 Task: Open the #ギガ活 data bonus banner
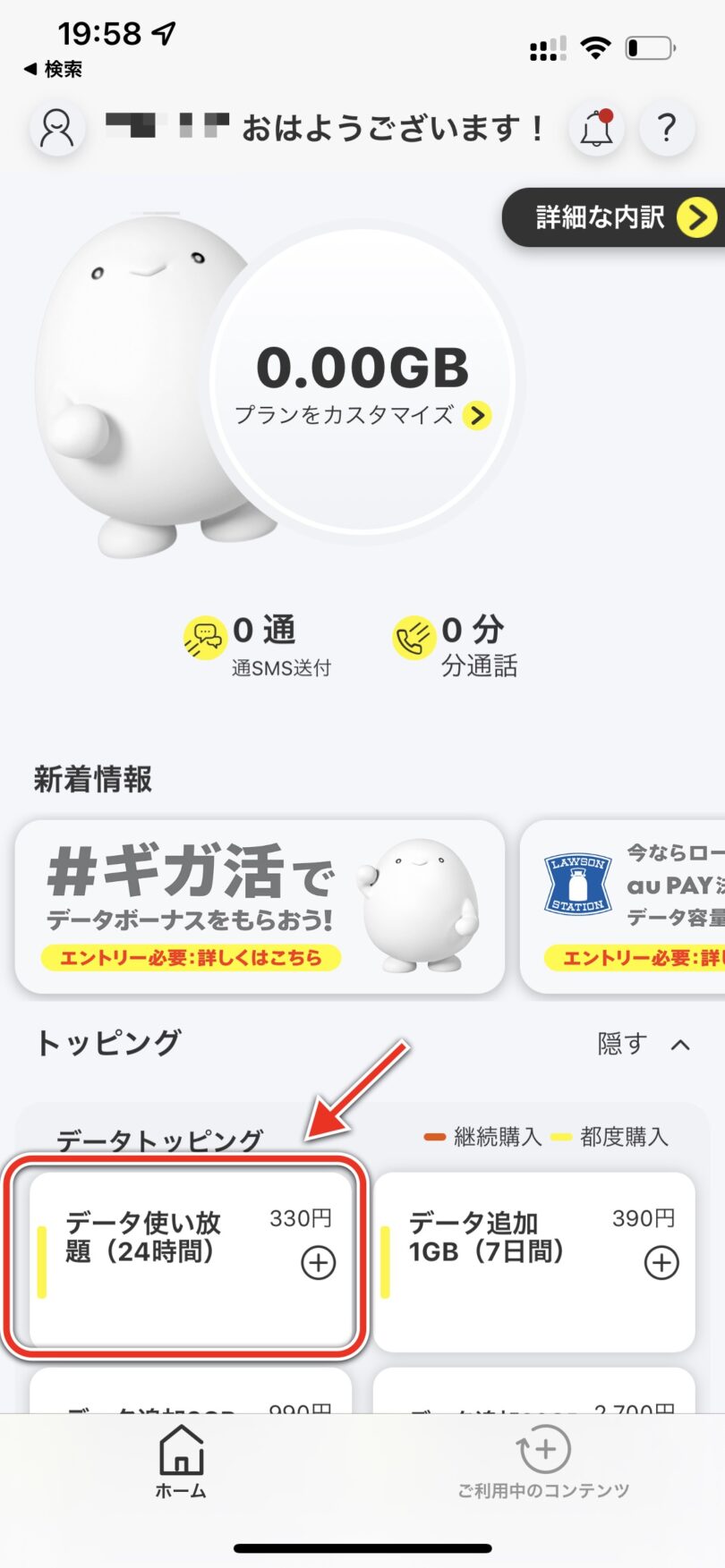(260, 906)
